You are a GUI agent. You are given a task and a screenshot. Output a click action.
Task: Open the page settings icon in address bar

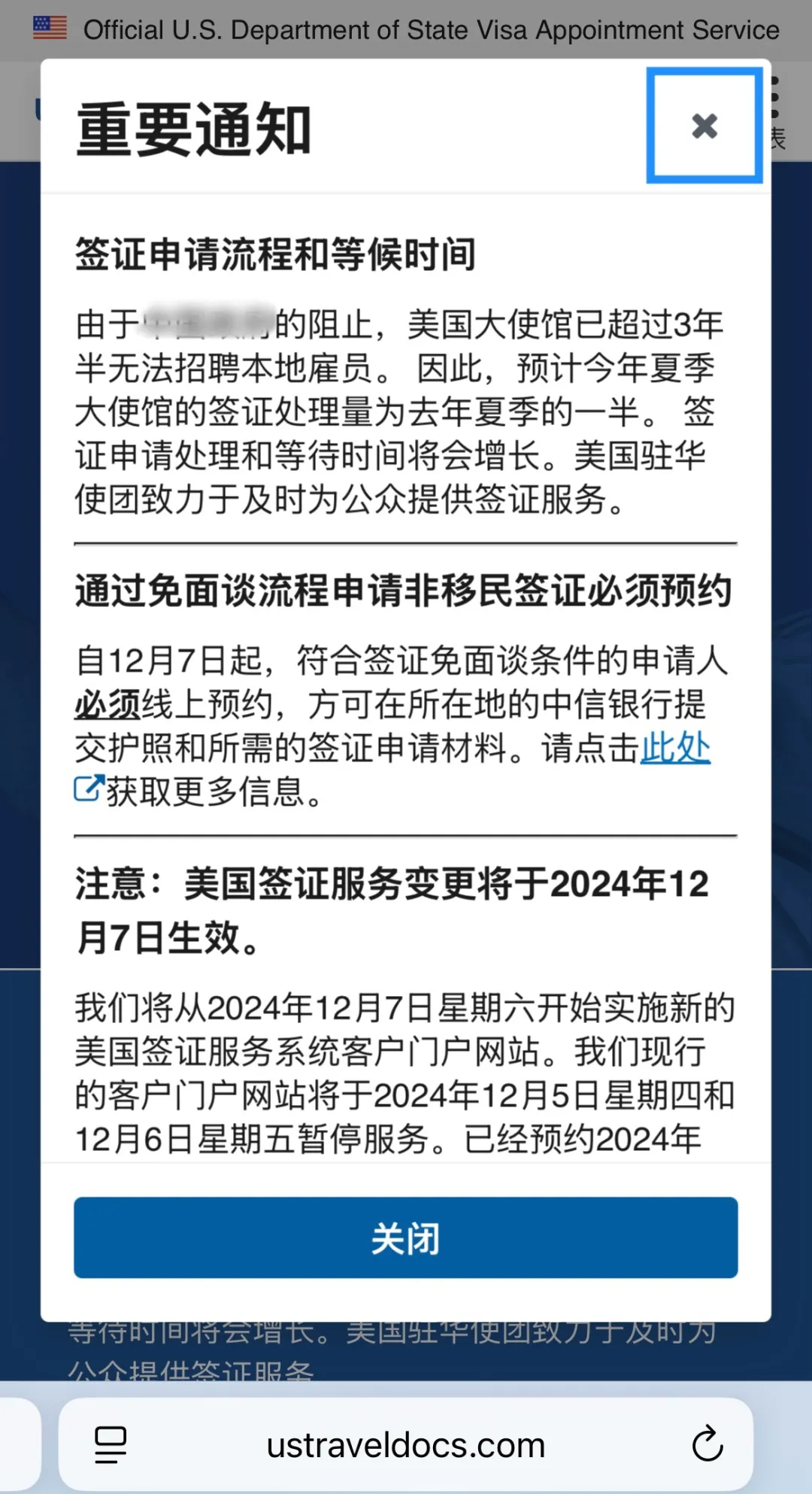(111, 1444)
